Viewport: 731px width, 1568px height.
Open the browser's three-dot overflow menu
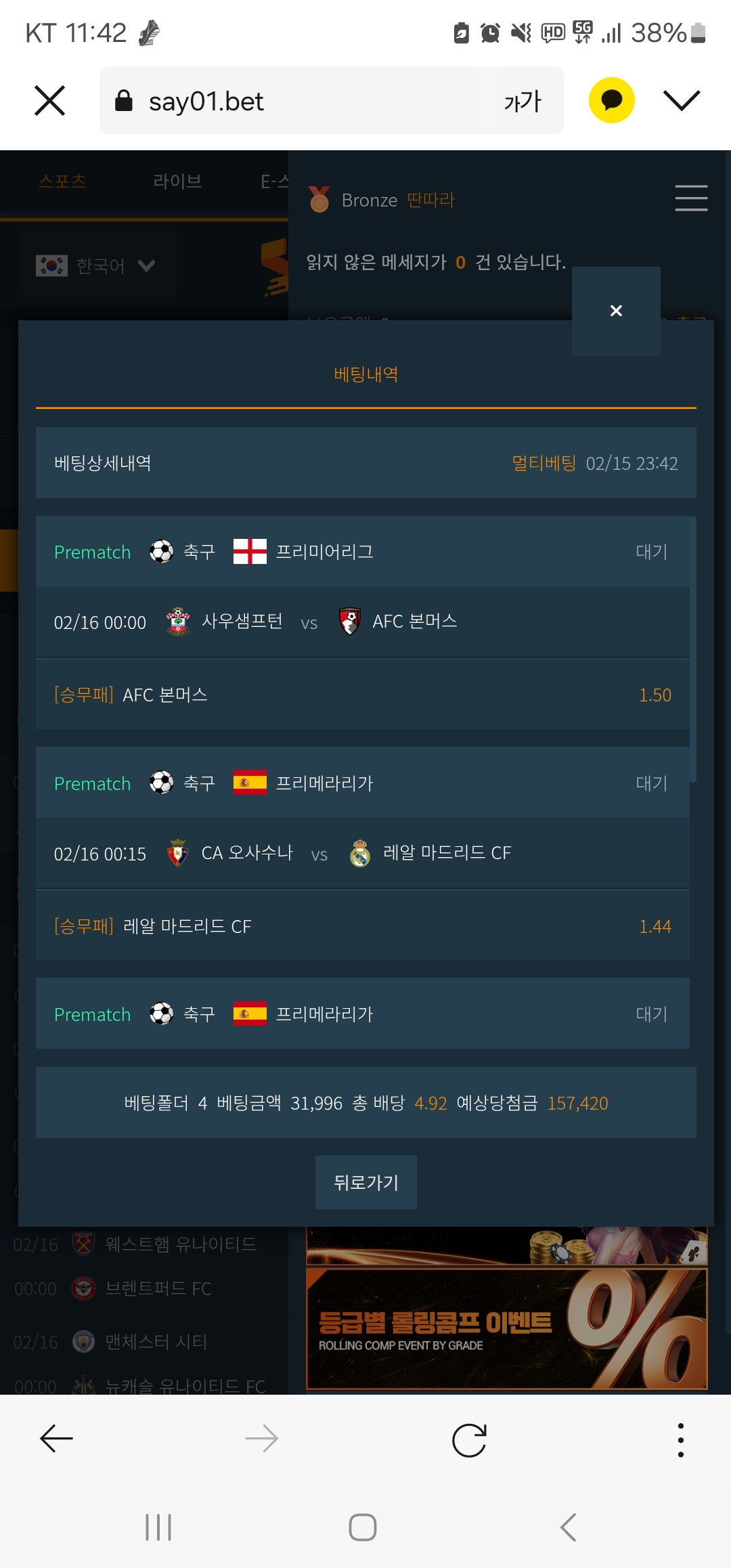point(680,1439)
